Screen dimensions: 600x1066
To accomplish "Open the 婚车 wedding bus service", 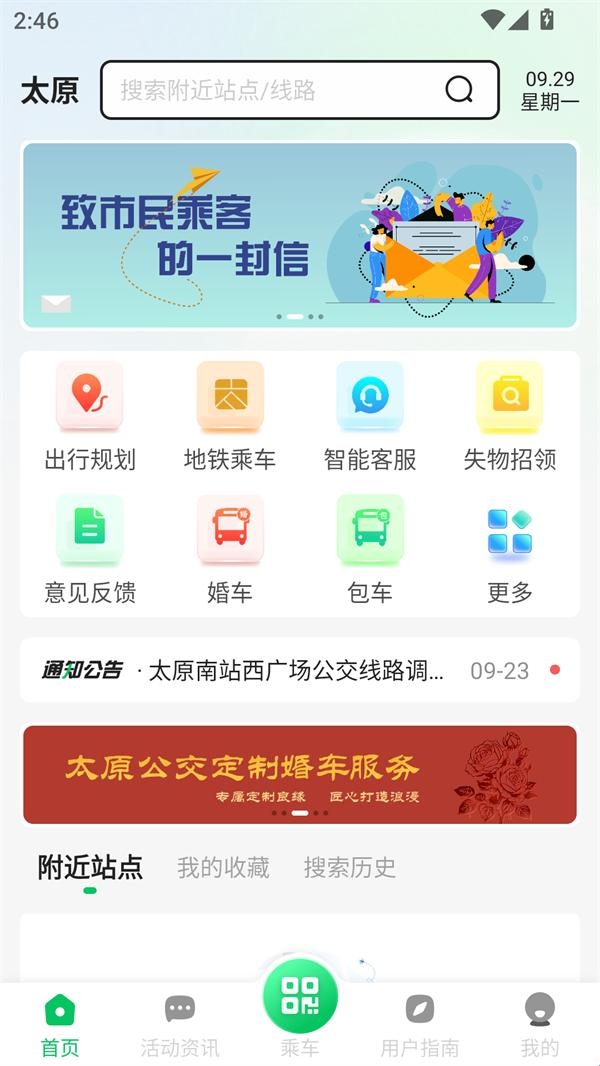I will pyautogui.click(x=230, y=549).
